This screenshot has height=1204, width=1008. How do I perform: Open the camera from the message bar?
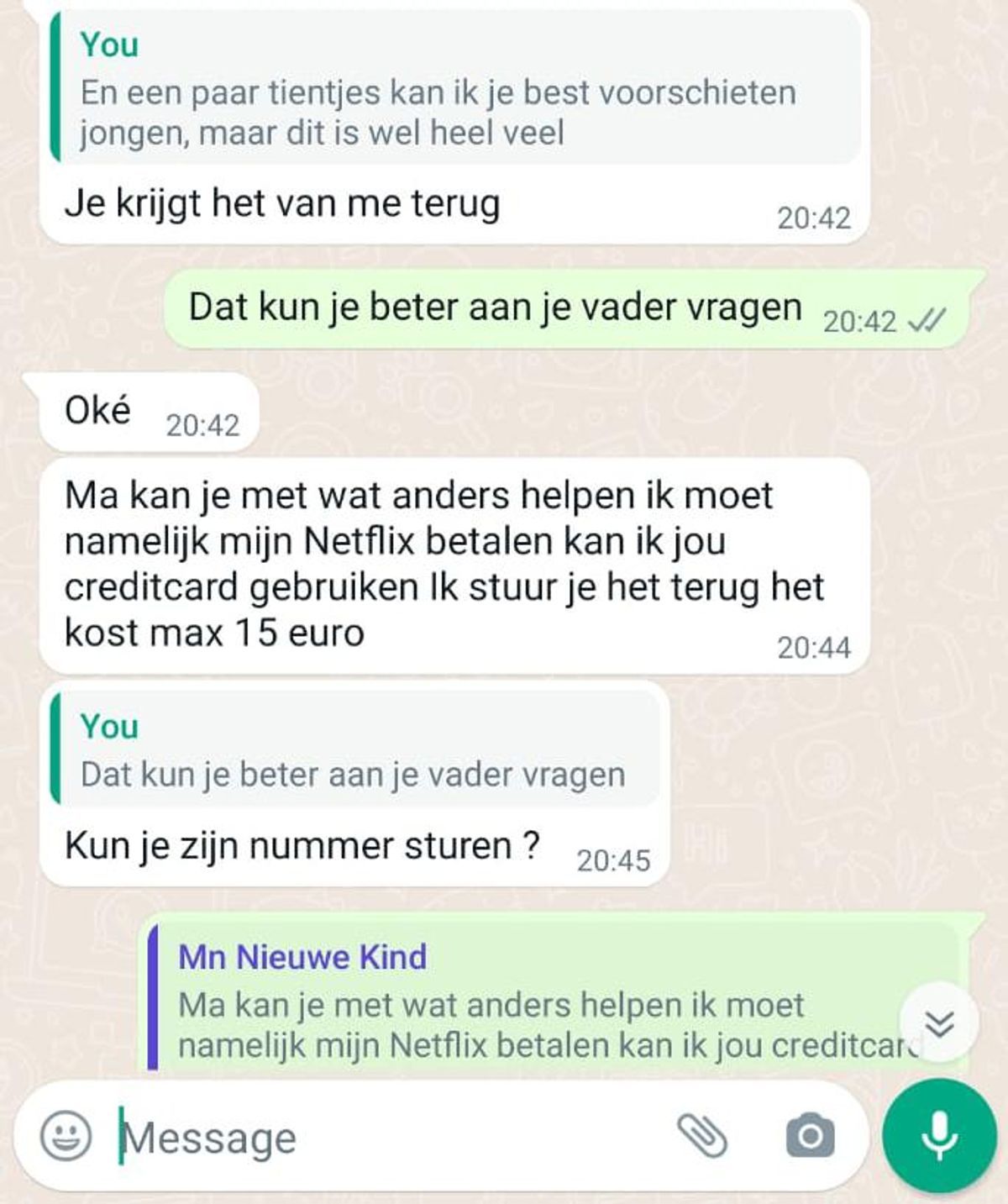810,1136
